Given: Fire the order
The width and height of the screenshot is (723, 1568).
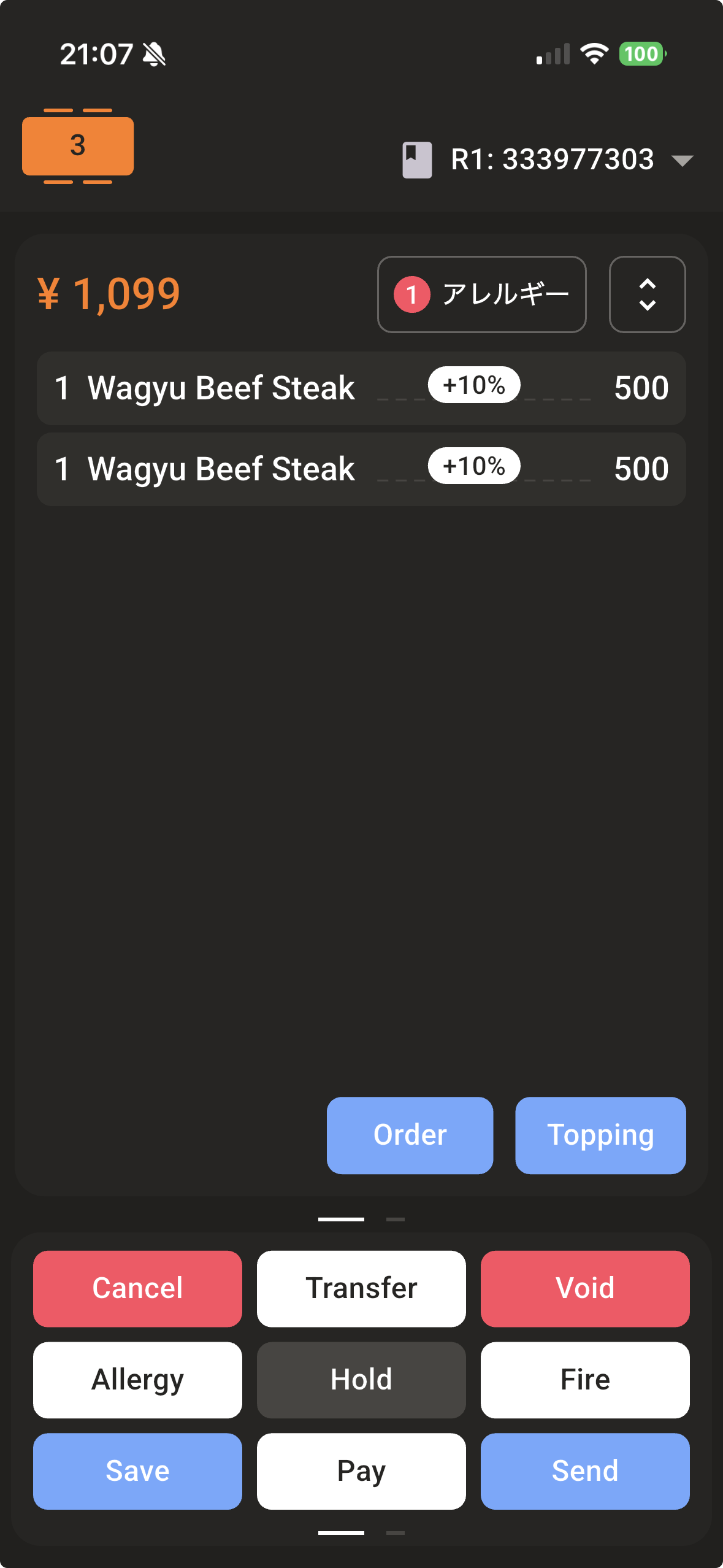Looking at the screenshot, I should [x=585, y=1380].
